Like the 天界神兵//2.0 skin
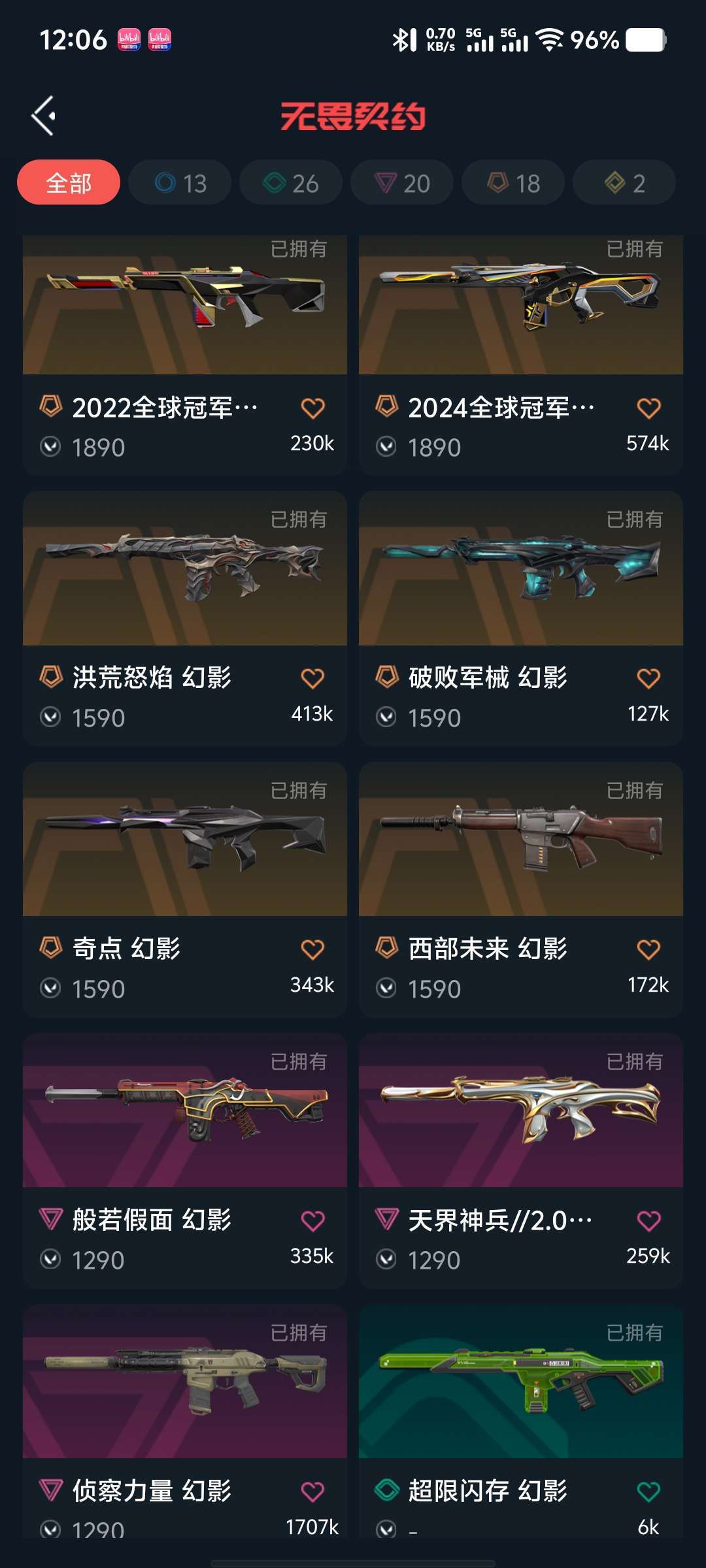Viewport: 706px width, 1568px height. point(648,1220)
